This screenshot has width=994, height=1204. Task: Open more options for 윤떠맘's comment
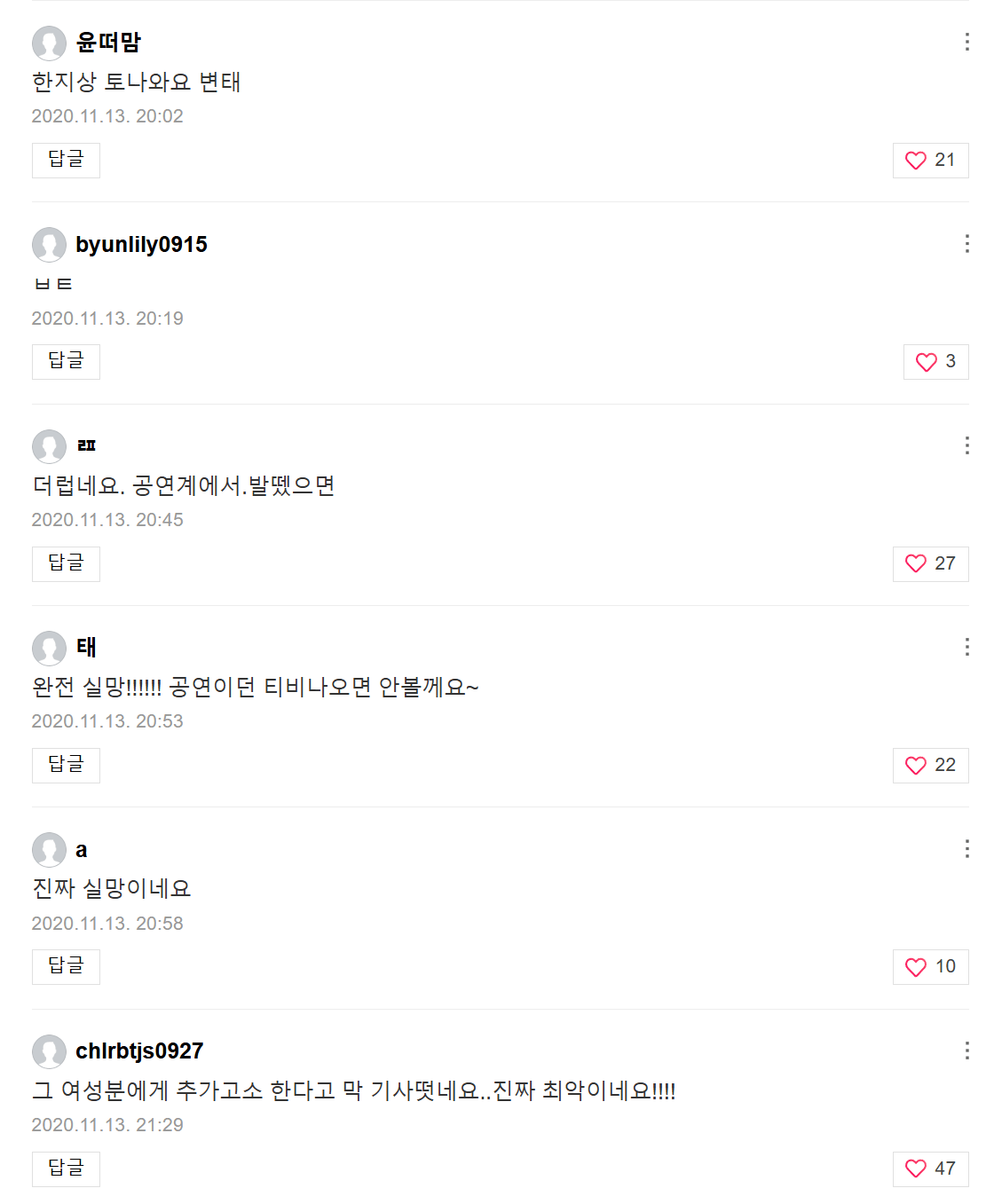pos(966,42)
